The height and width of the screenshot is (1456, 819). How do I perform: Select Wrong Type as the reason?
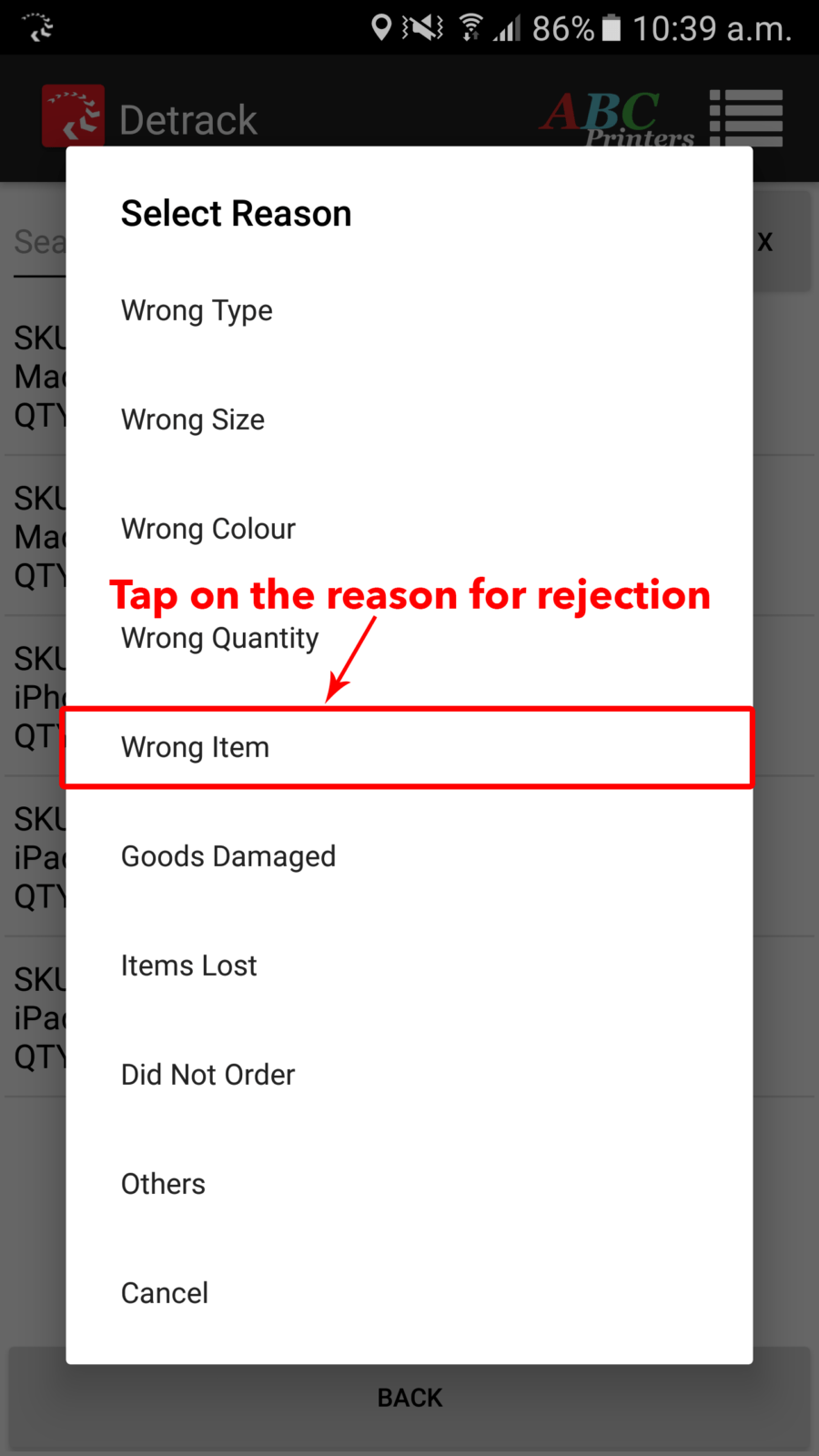[x=197, y=310]
